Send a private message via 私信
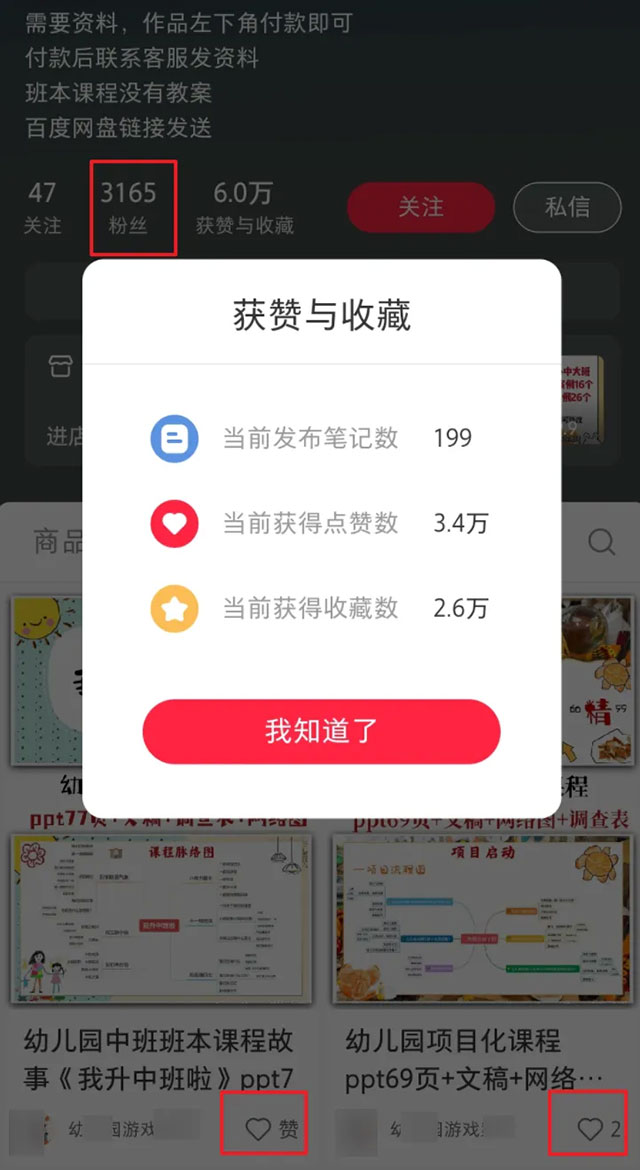Image resolution: width=640 pixels, height=1170 pixels. pyautogui.click(x=567, y=207)
